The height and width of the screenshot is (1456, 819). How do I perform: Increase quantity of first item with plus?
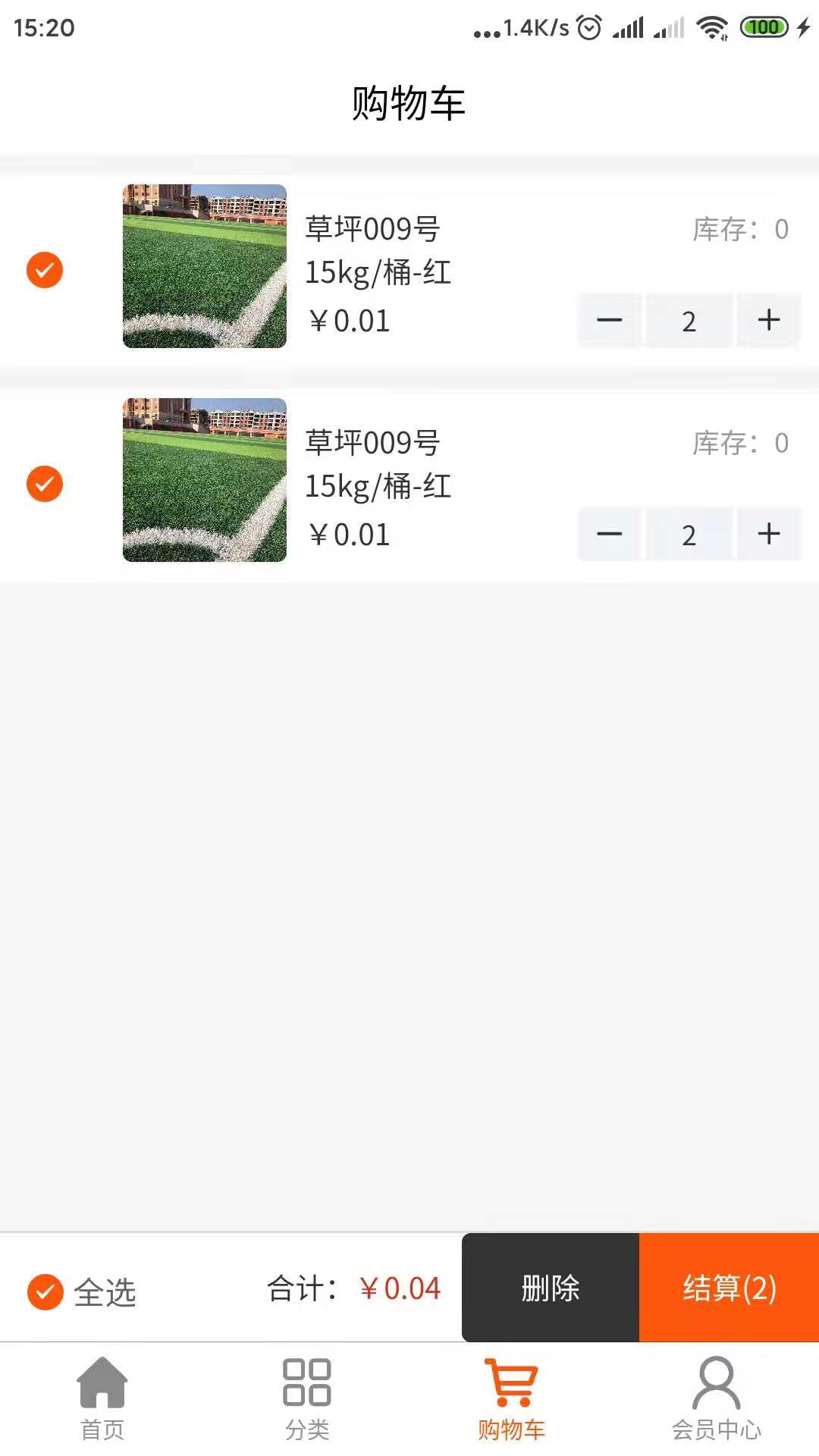[x=768, y=321]
